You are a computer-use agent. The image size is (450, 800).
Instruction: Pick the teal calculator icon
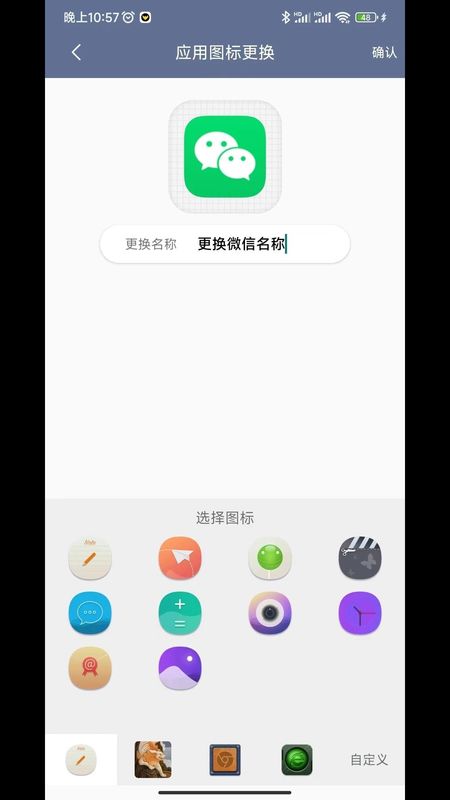(180, 613)
